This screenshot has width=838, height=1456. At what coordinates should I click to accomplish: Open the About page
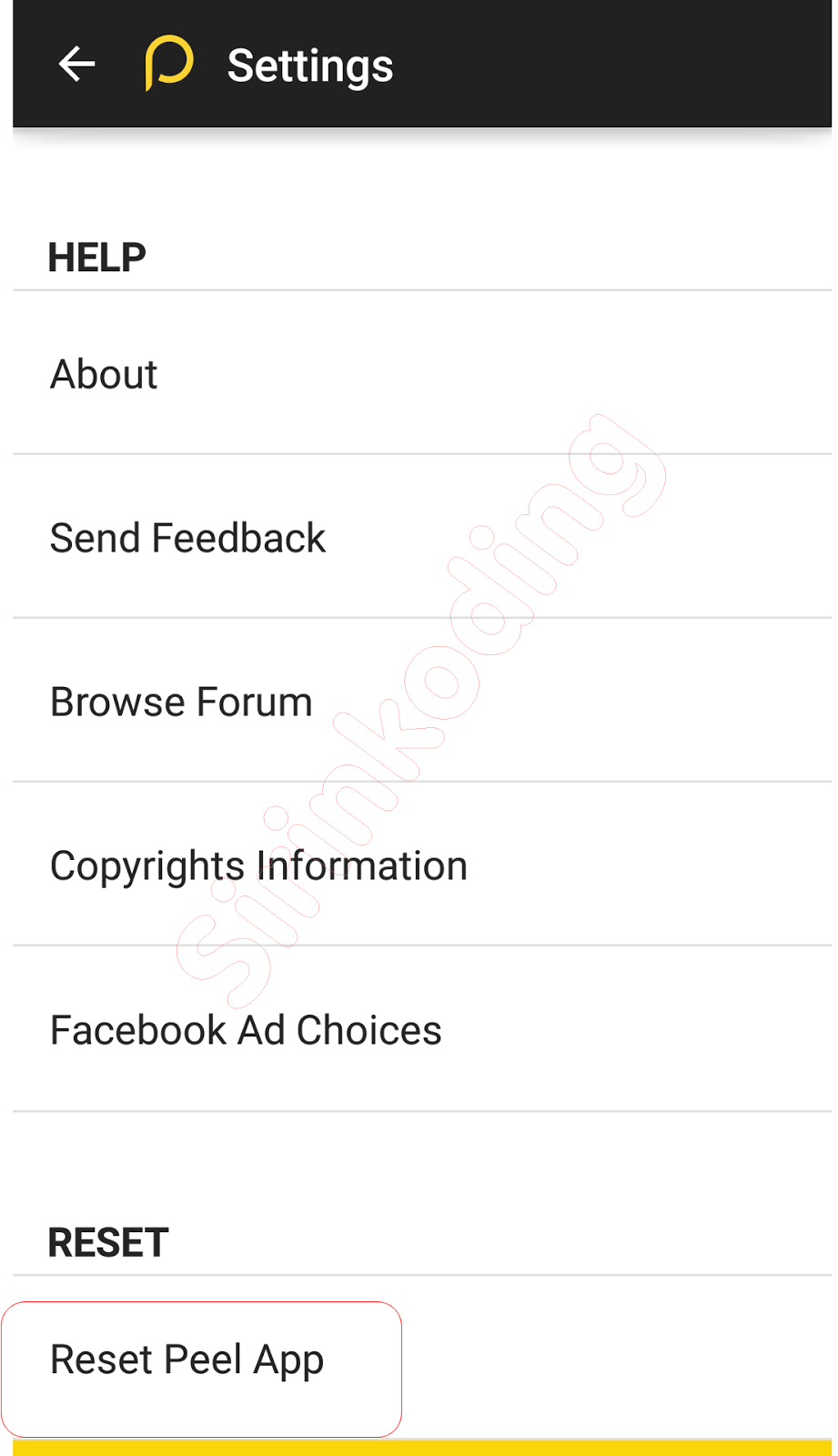point(422,373)
